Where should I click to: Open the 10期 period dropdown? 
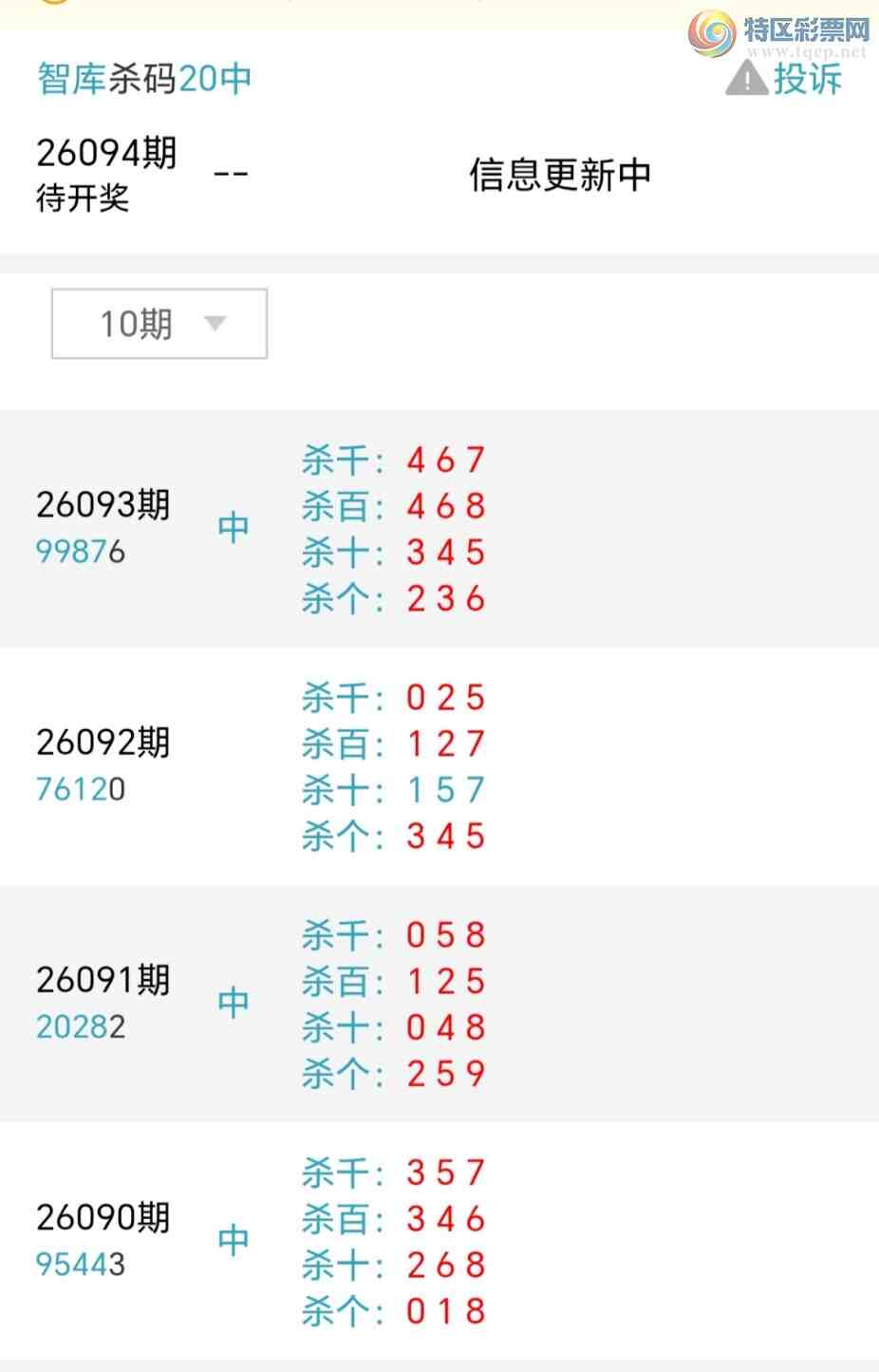pos(159,324)
